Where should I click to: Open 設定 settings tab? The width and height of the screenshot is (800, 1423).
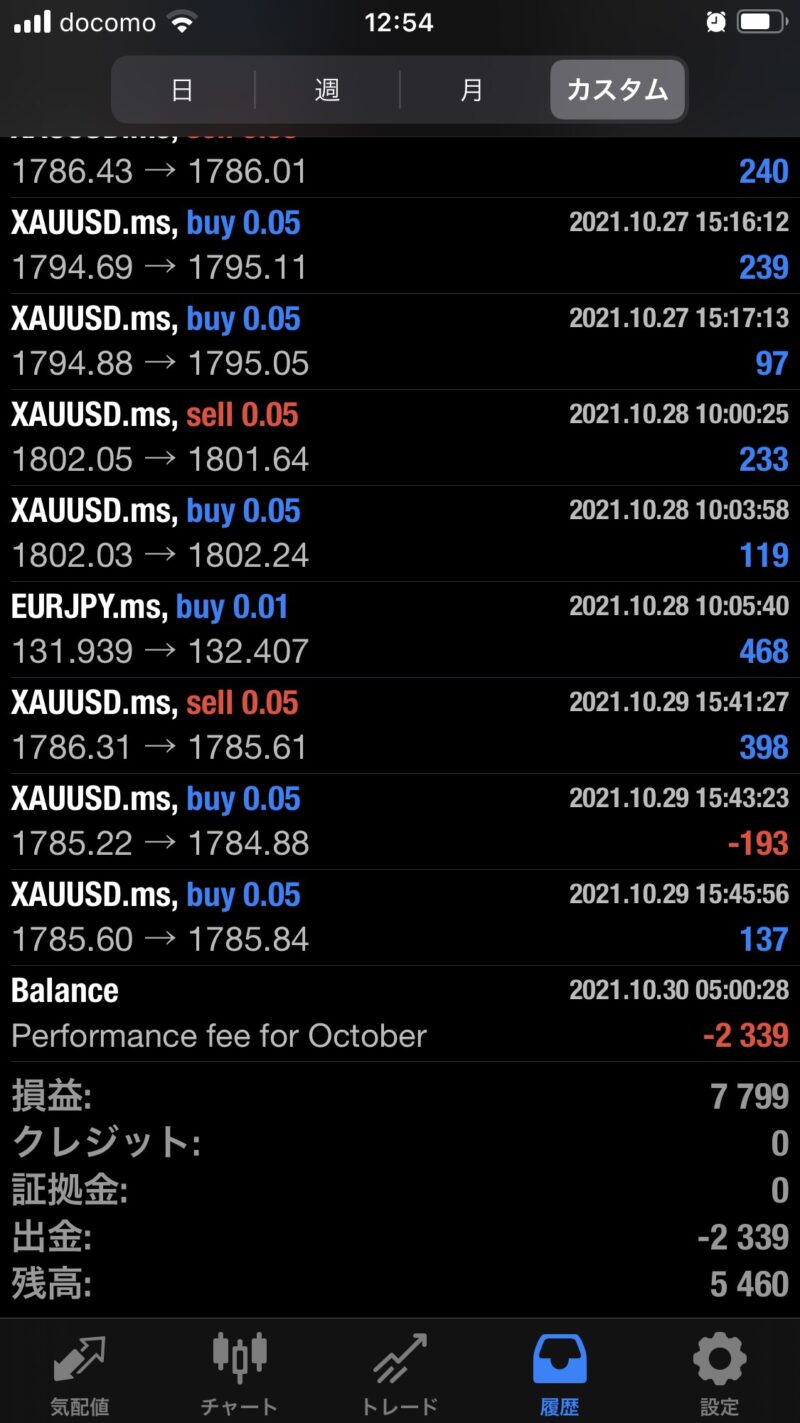click(x=719, y=1373)
